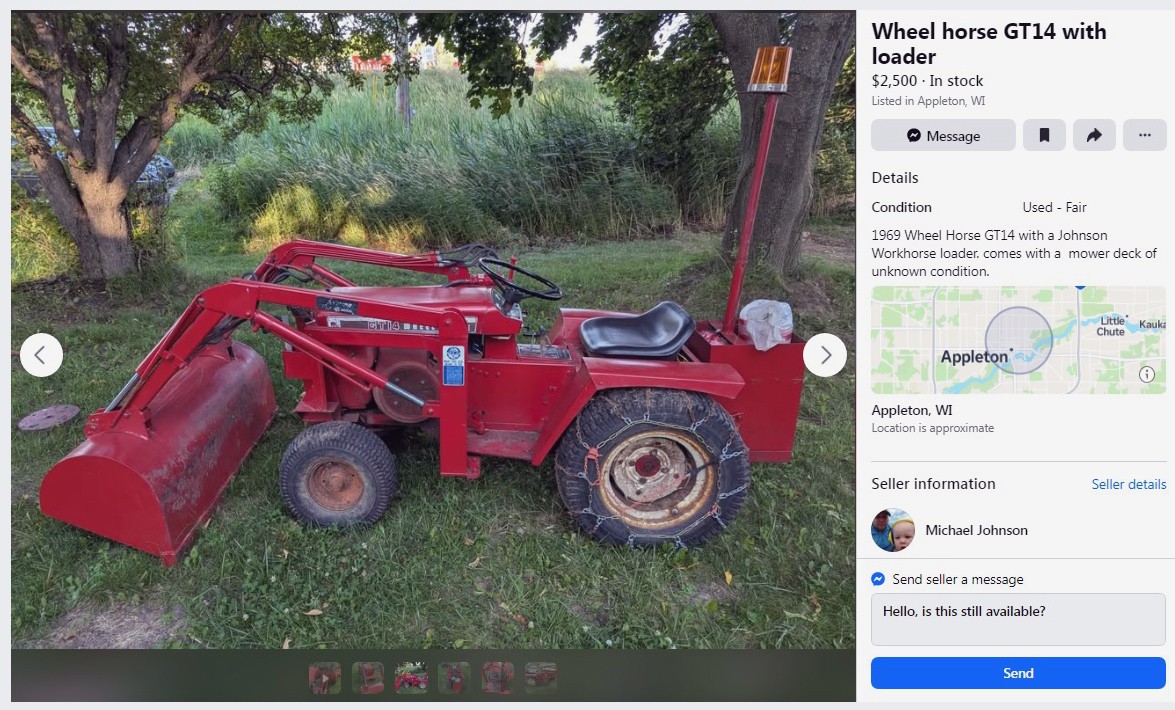Send the message to the seller
The image size is (1175, 710).
click(x=1018, y=673)
